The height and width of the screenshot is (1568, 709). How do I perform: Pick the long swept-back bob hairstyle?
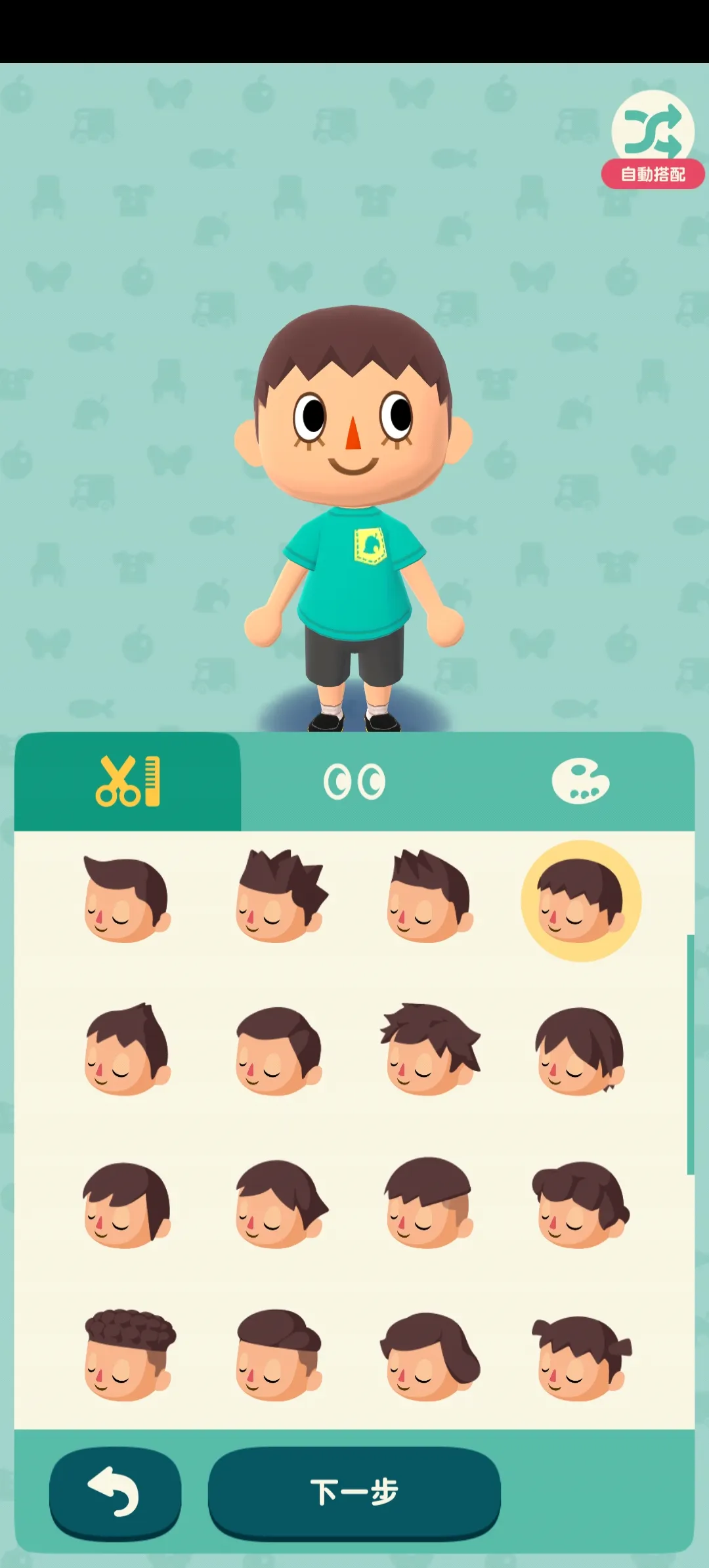pyautogui.click(x=430, y=1357)
